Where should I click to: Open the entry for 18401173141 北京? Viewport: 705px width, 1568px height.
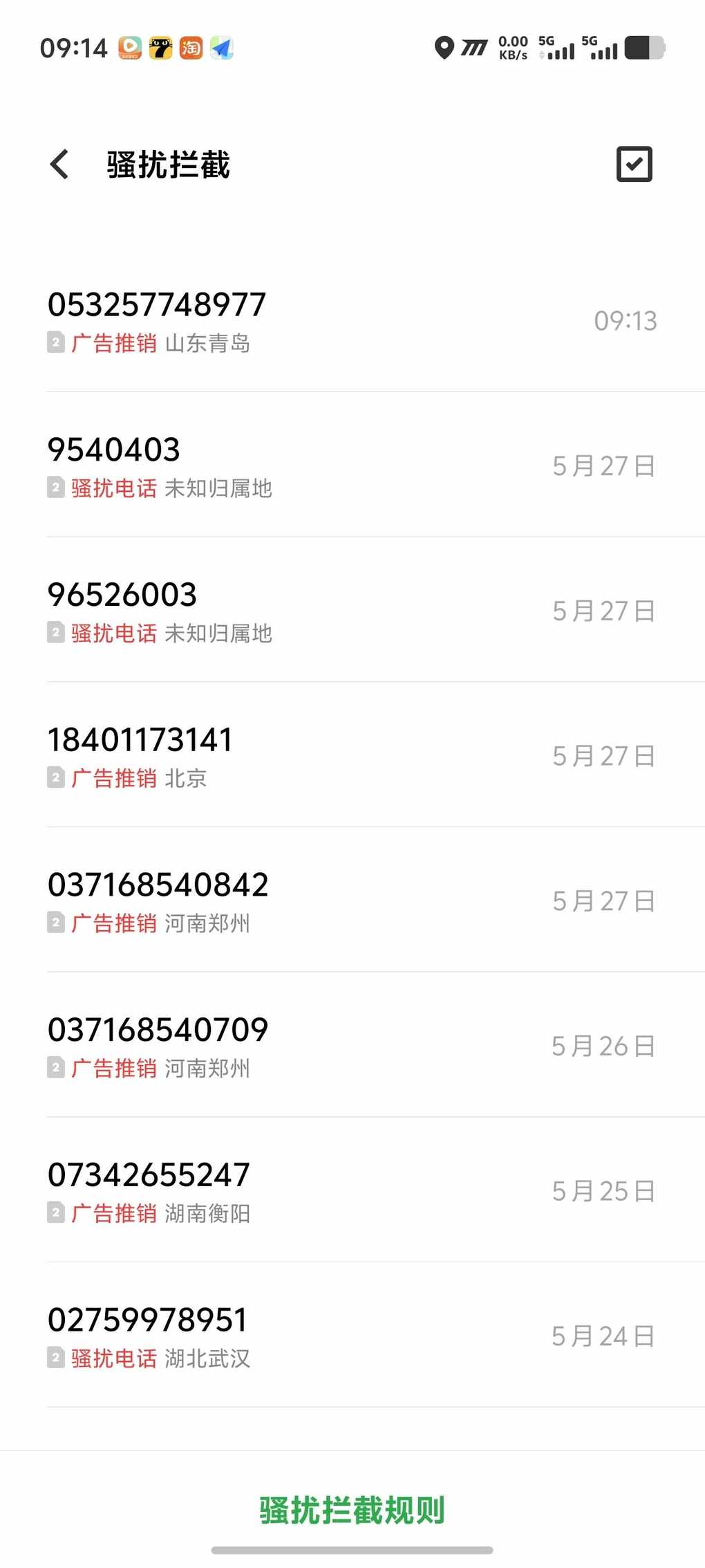tap(352, 755)
